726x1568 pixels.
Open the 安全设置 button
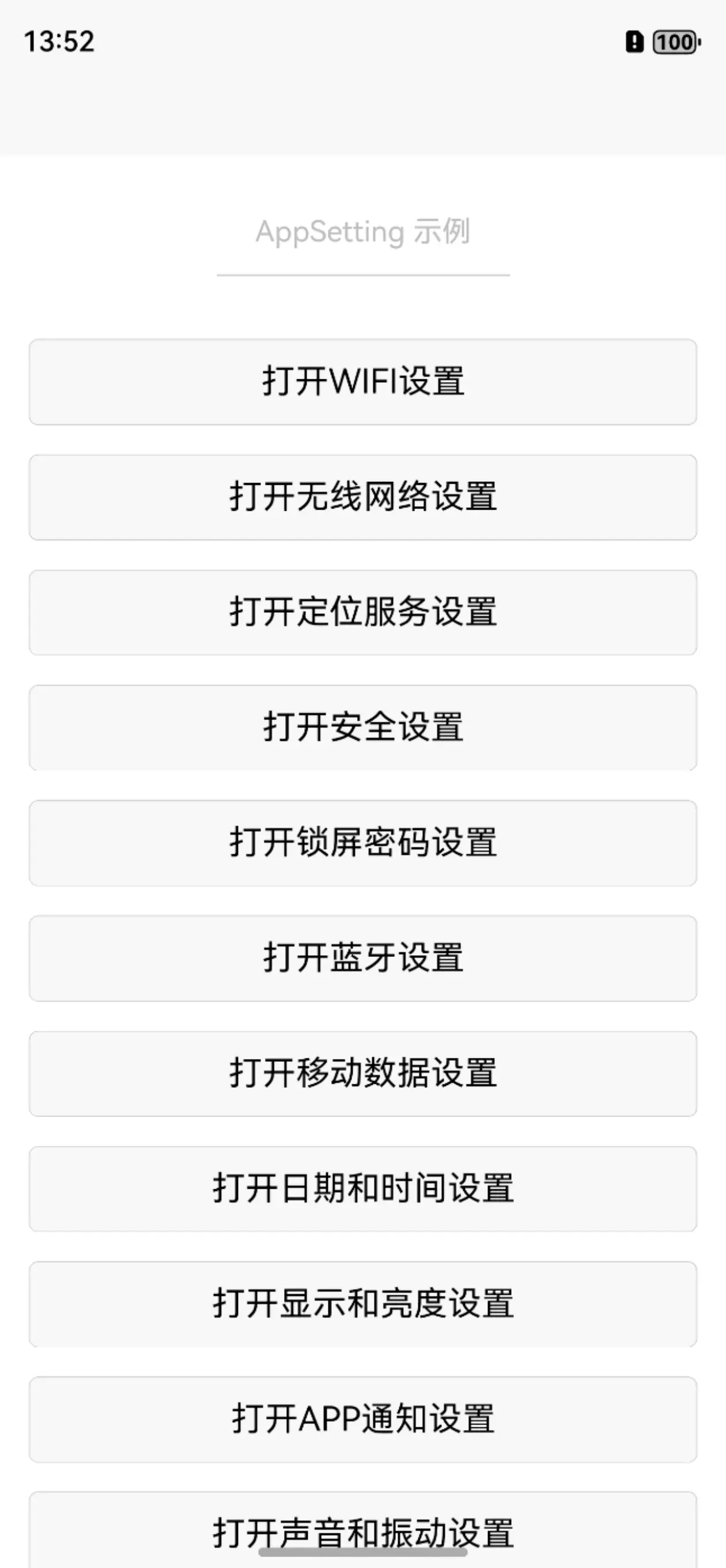click(362, 728)
